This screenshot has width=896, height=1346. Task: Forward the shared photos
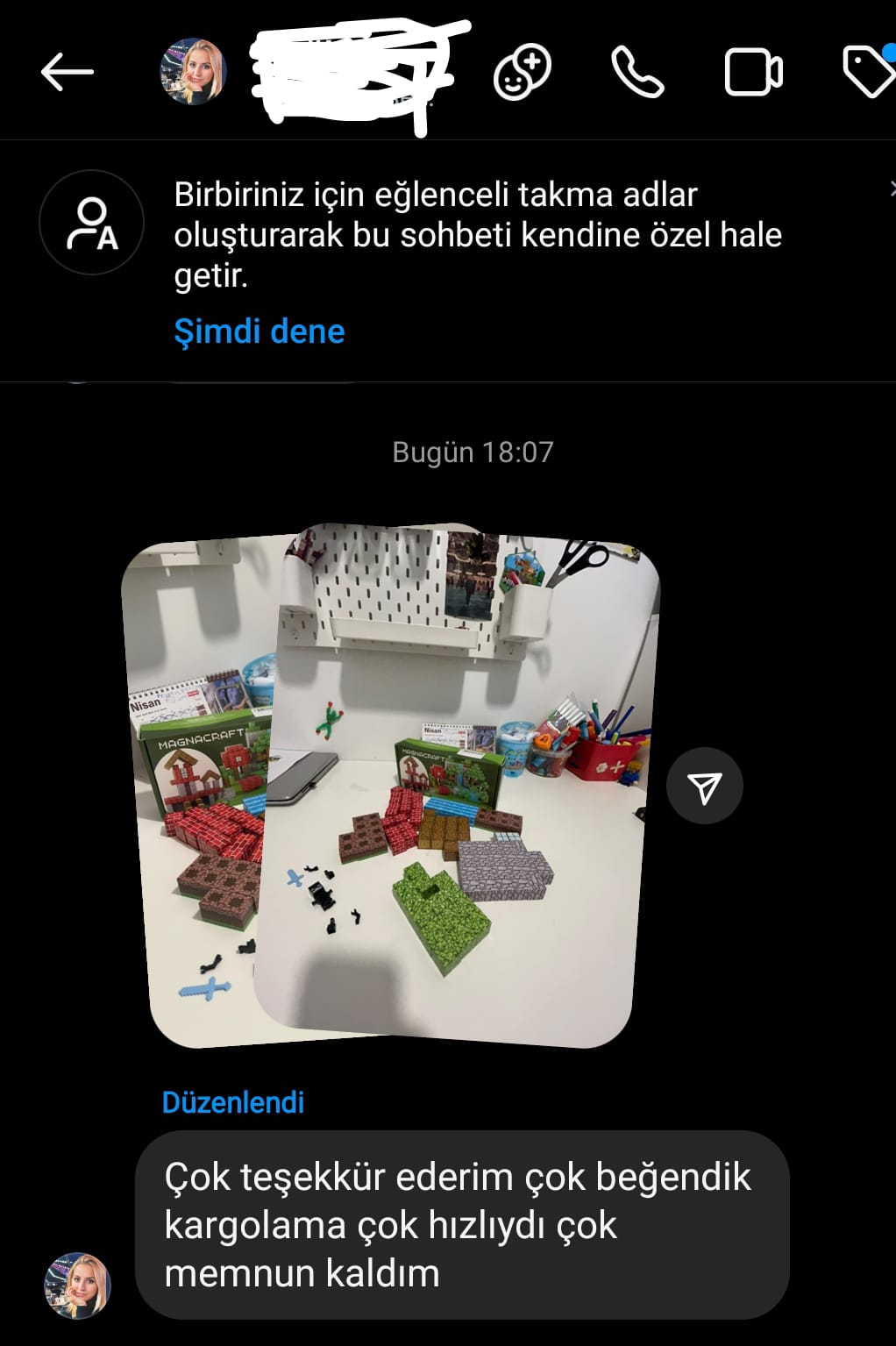(704, 787)
